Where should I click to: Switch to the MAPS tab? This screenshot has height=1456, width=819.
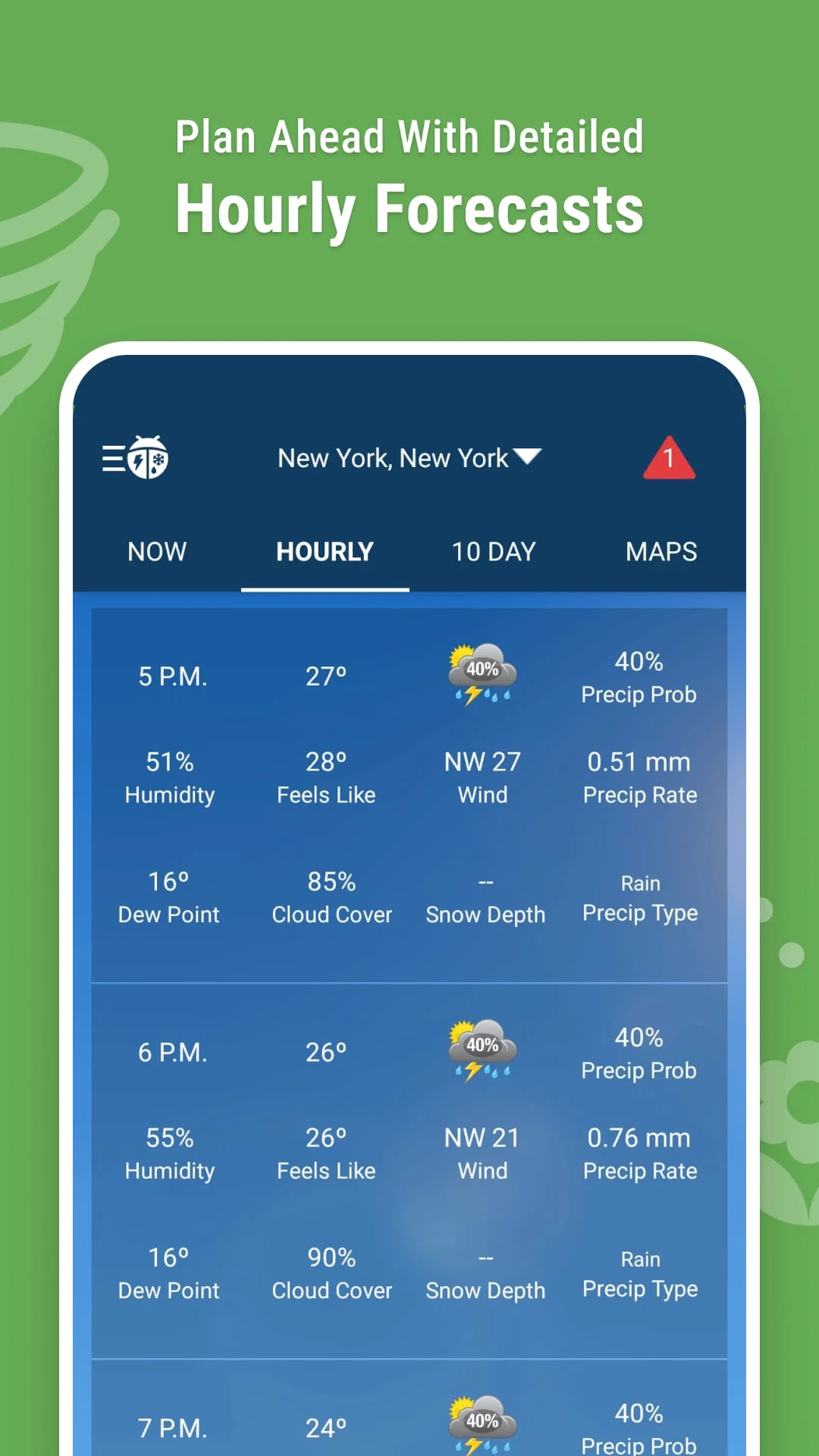pyautogui.click(x=661, y=551)
